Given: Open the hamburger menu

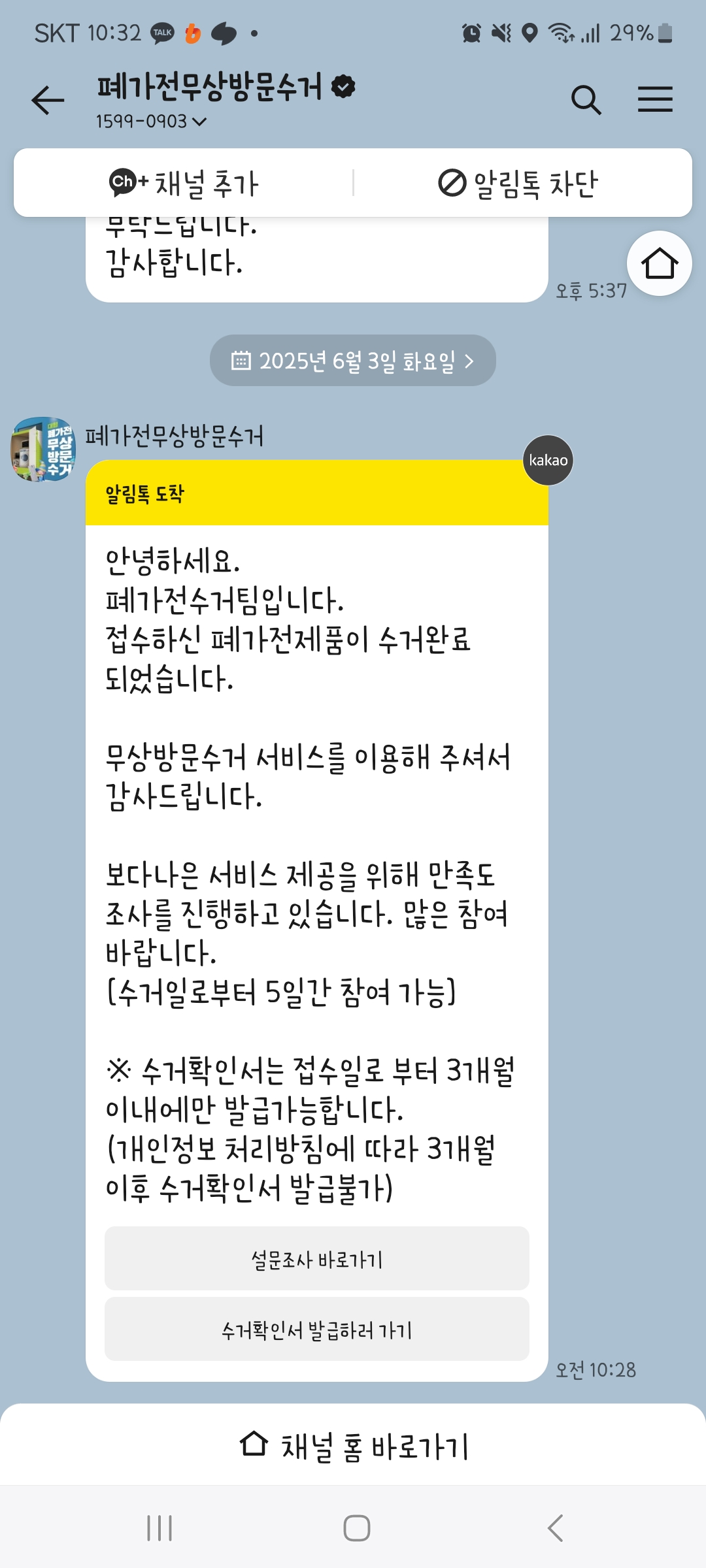Looking at the screenshot, I should (x=655, y=99).
